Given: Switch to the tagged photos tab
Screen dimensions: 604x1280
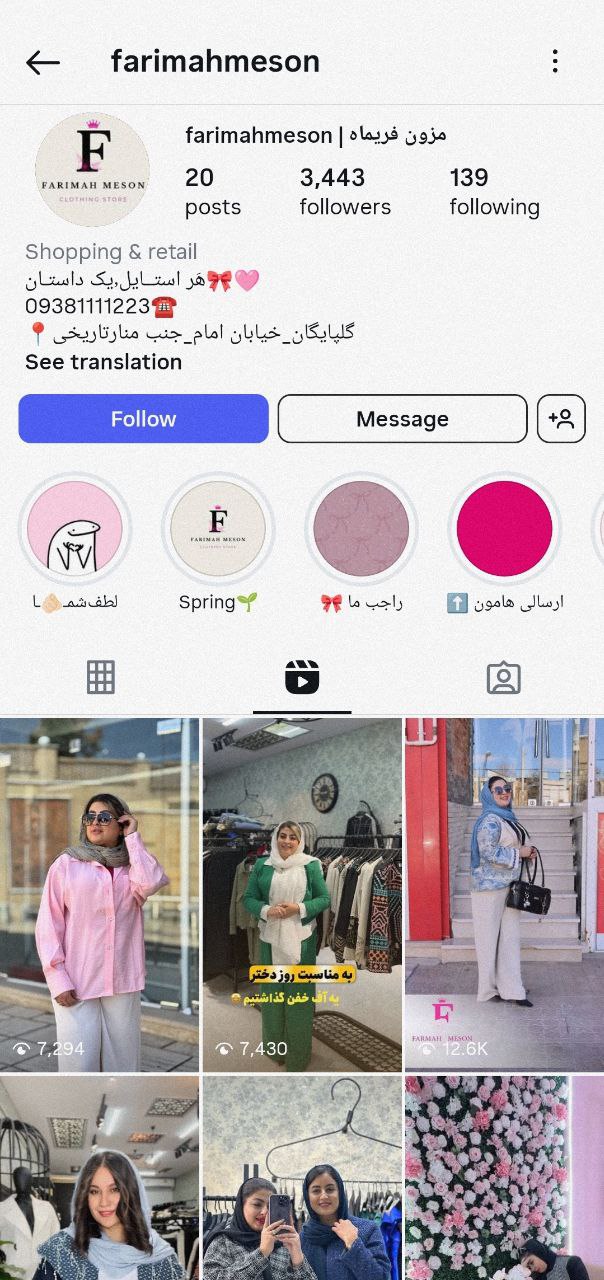Looking at the screenshot, I should 503,678.
